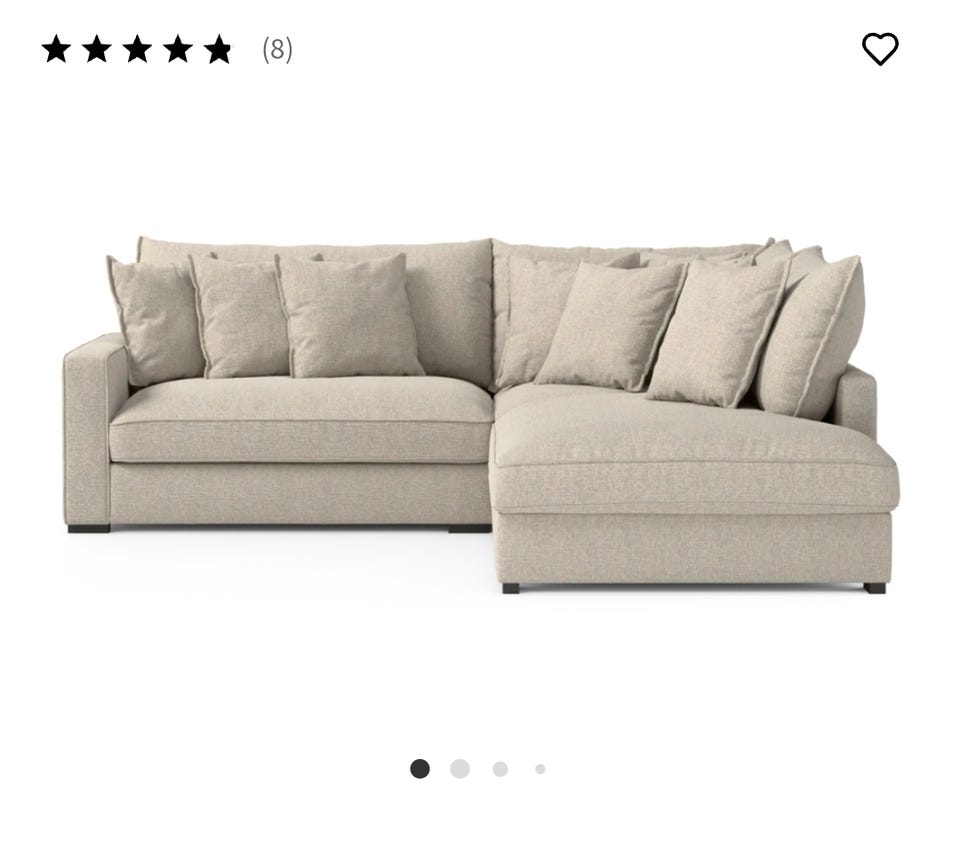Add the sofa to your wishlist
This screenshot has height=855, width=960.
pyautogui.click(x=880, y=49)
